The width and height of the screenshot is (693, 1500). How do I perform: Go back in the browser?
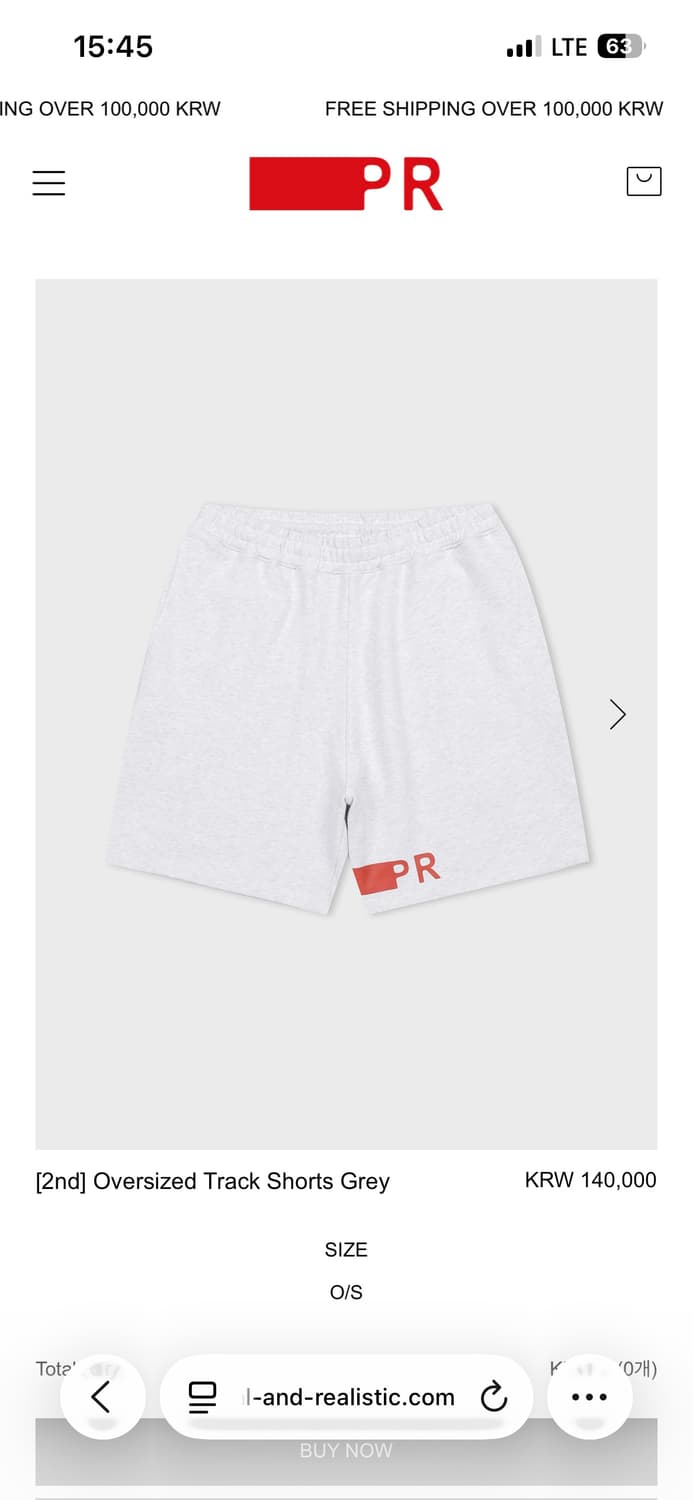[102, 1396]
